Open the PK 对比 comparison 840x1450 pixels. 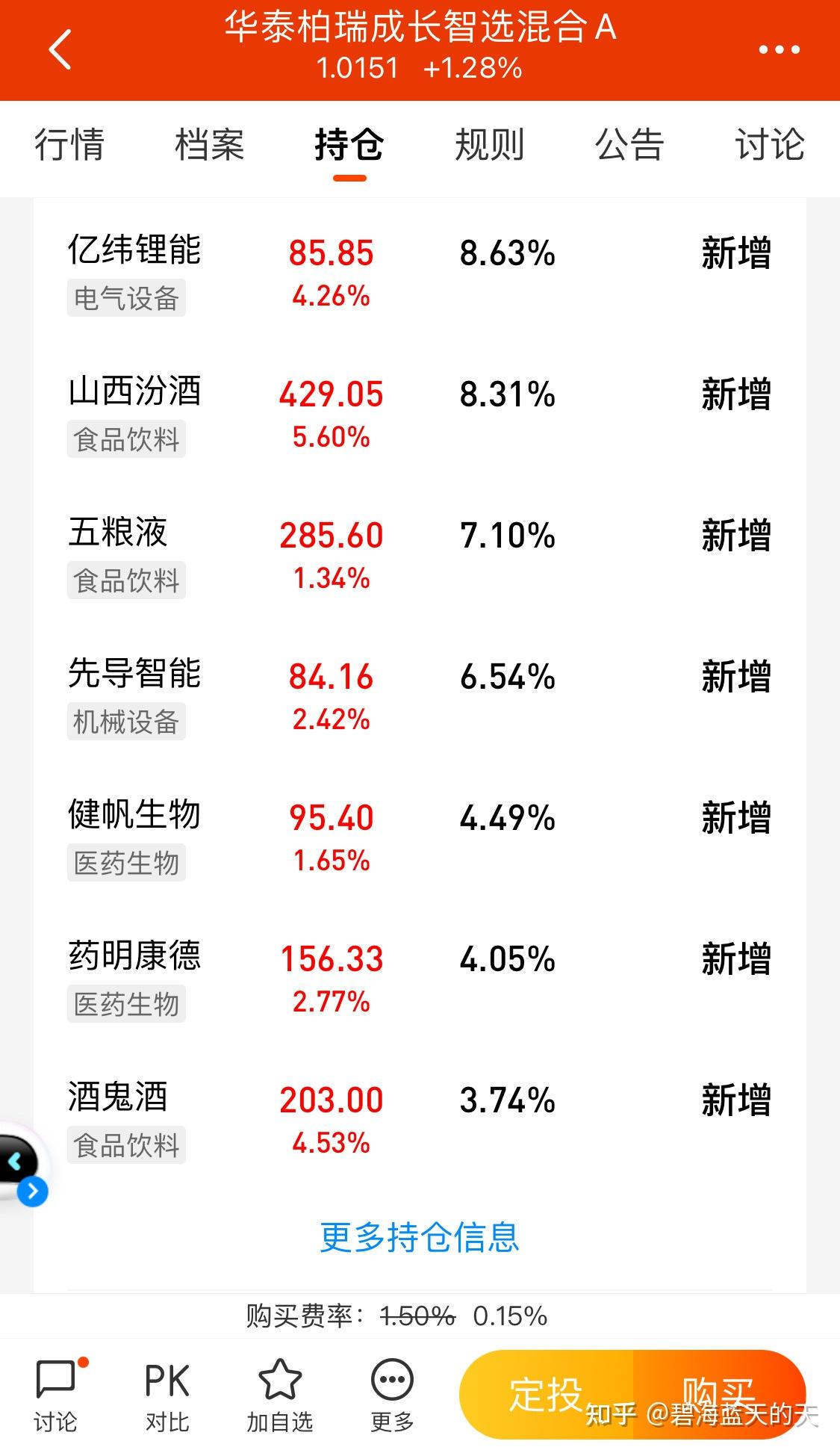click(167, 1395)
